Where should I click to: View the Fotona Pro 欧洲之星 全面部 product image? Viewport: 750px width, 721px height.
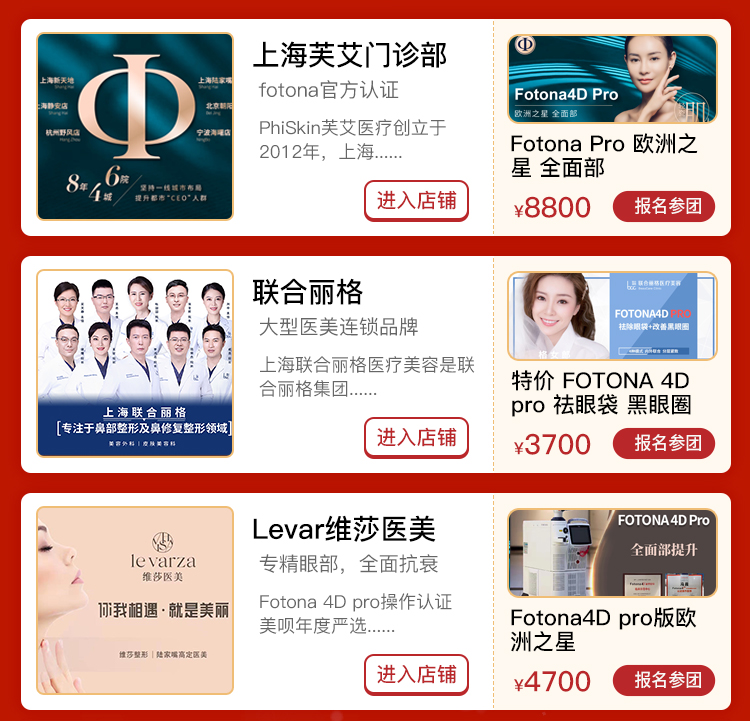coord(612,80)
